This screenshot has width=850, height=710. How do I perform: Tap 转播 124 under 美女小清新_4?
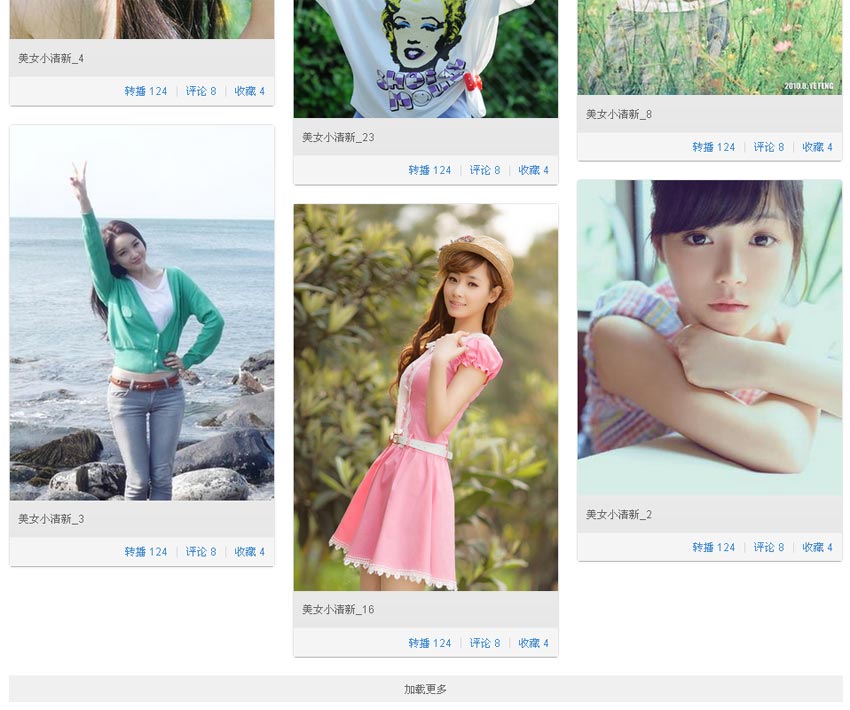pyautogui.click(x=146, y=91)
